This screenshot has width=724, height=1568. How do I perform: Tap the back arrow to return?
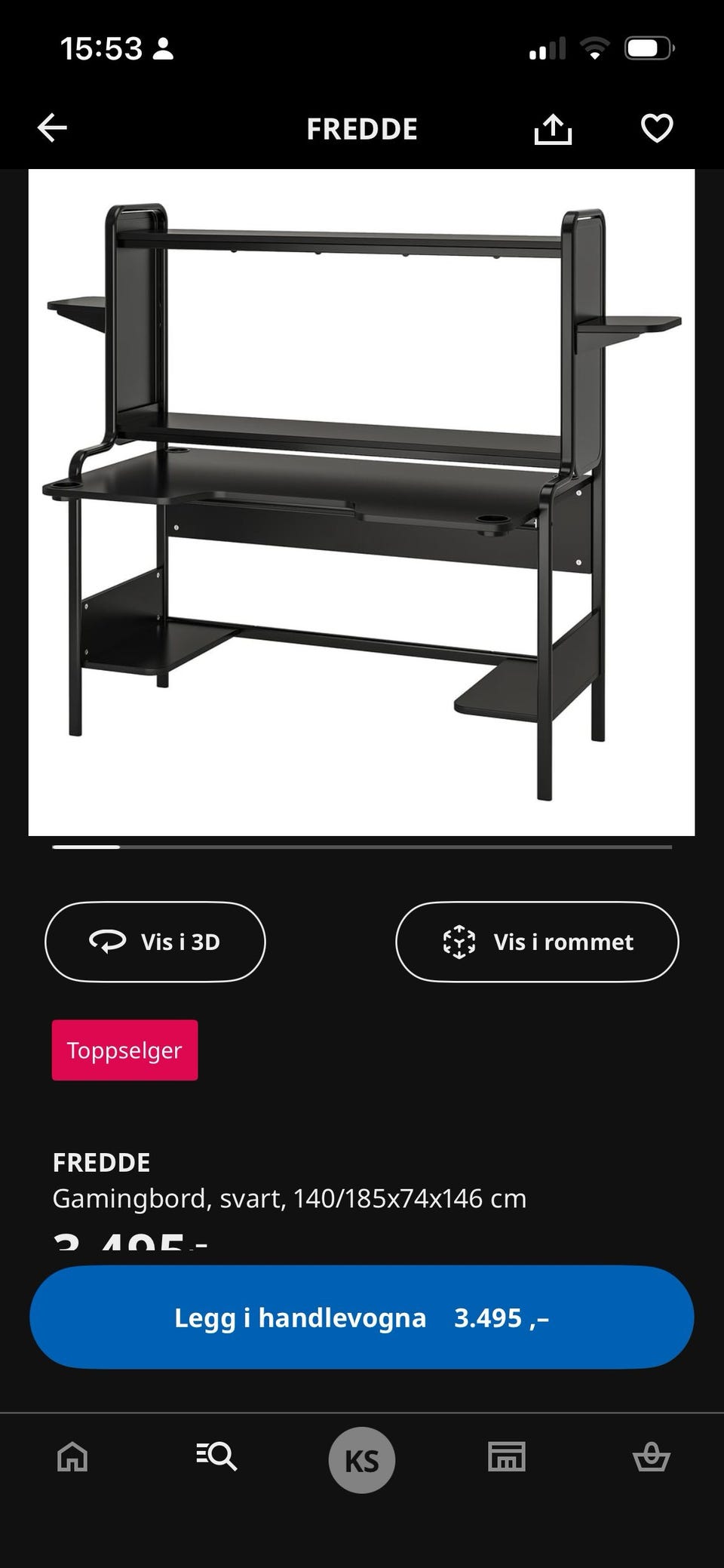click(51, 128)
